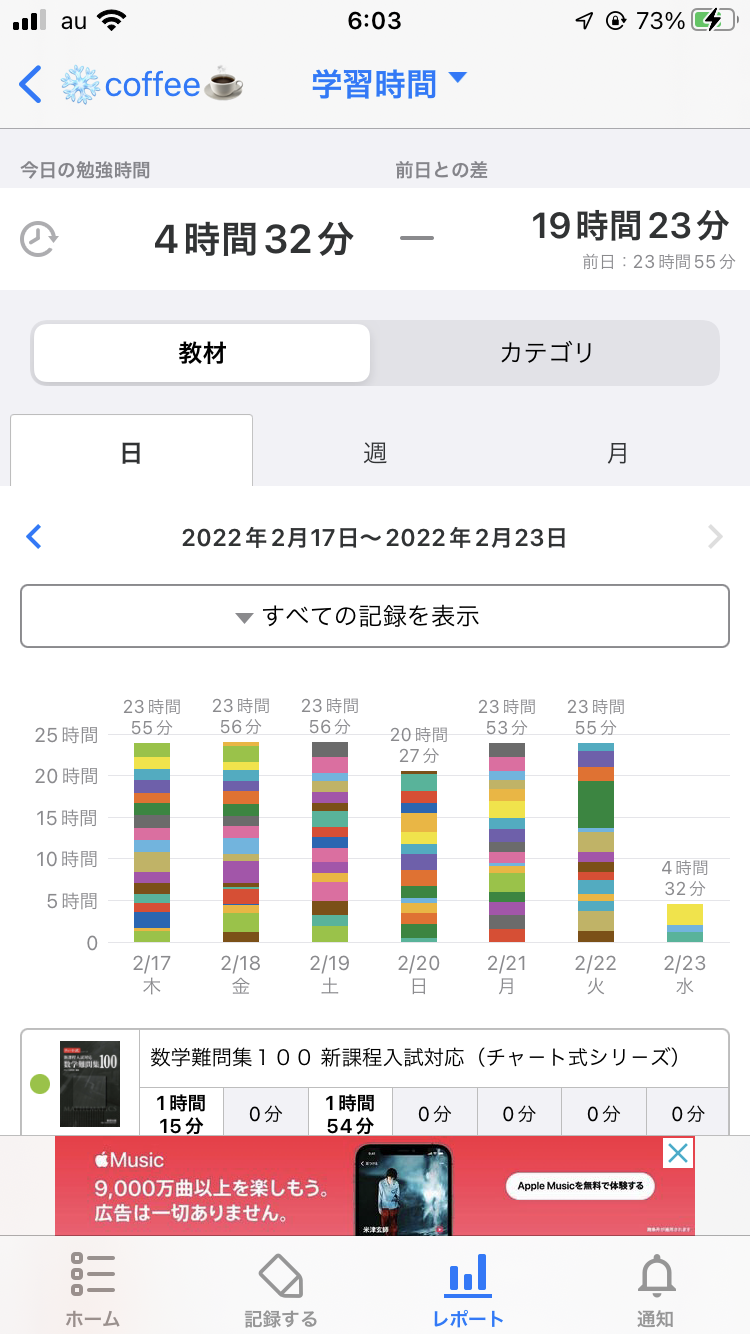Tap Apple Musicを無料で体験する button
The height and width of the screenshot is (1334, 750).
coord(580,1186)
